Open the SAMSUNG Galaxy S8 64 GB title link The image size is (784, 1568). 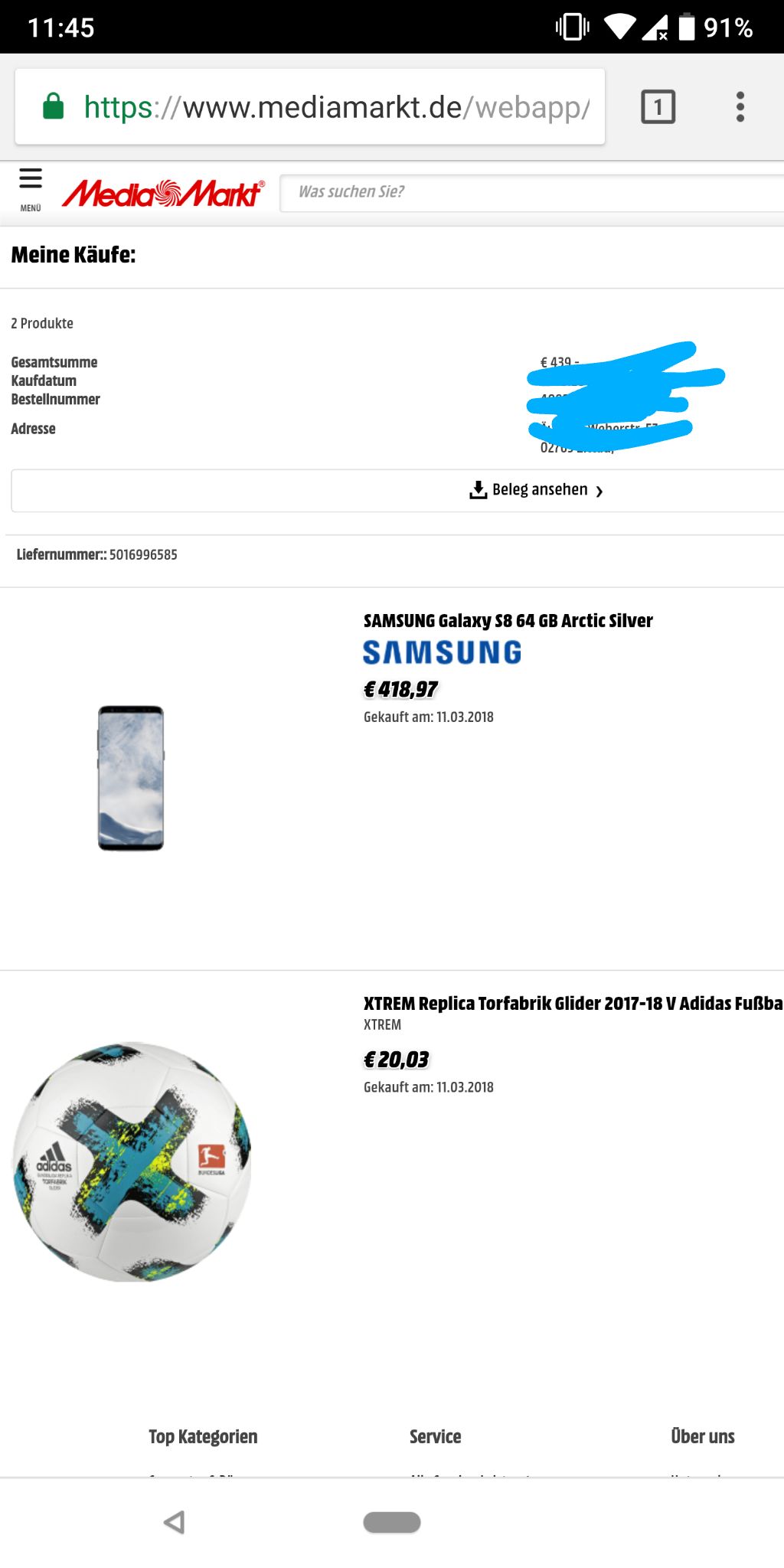508,620
